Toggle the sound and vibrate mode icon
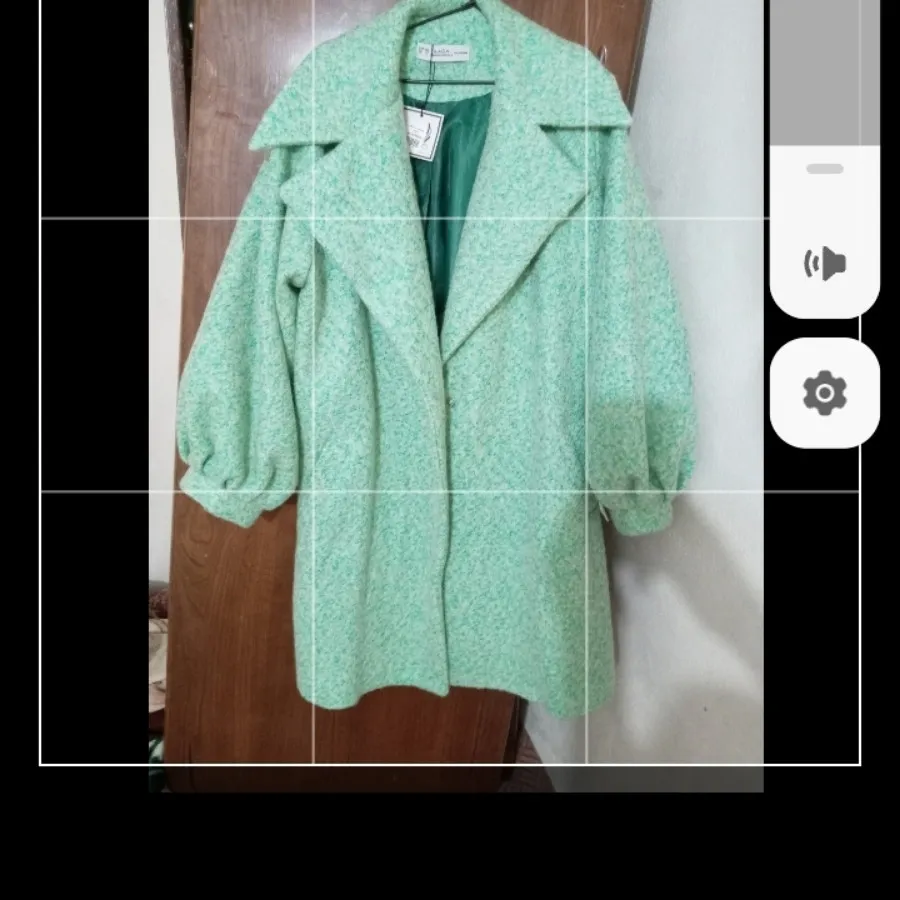Screen dimensions: 900x900 pyautogui.click(x=824, y=264)
